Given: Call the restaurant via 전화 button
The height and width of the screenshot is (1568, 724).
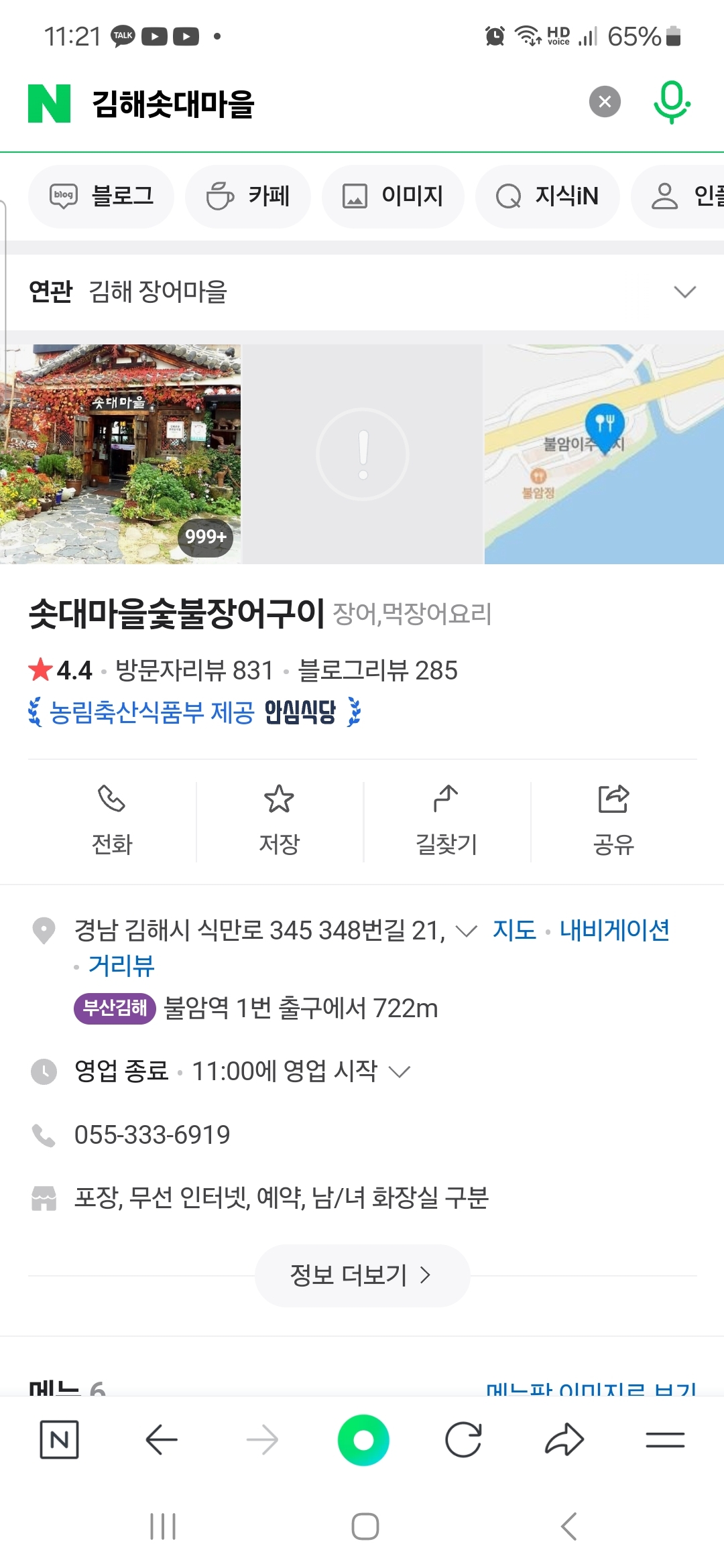Looking at the screenshot, I should tap(112, 822).
